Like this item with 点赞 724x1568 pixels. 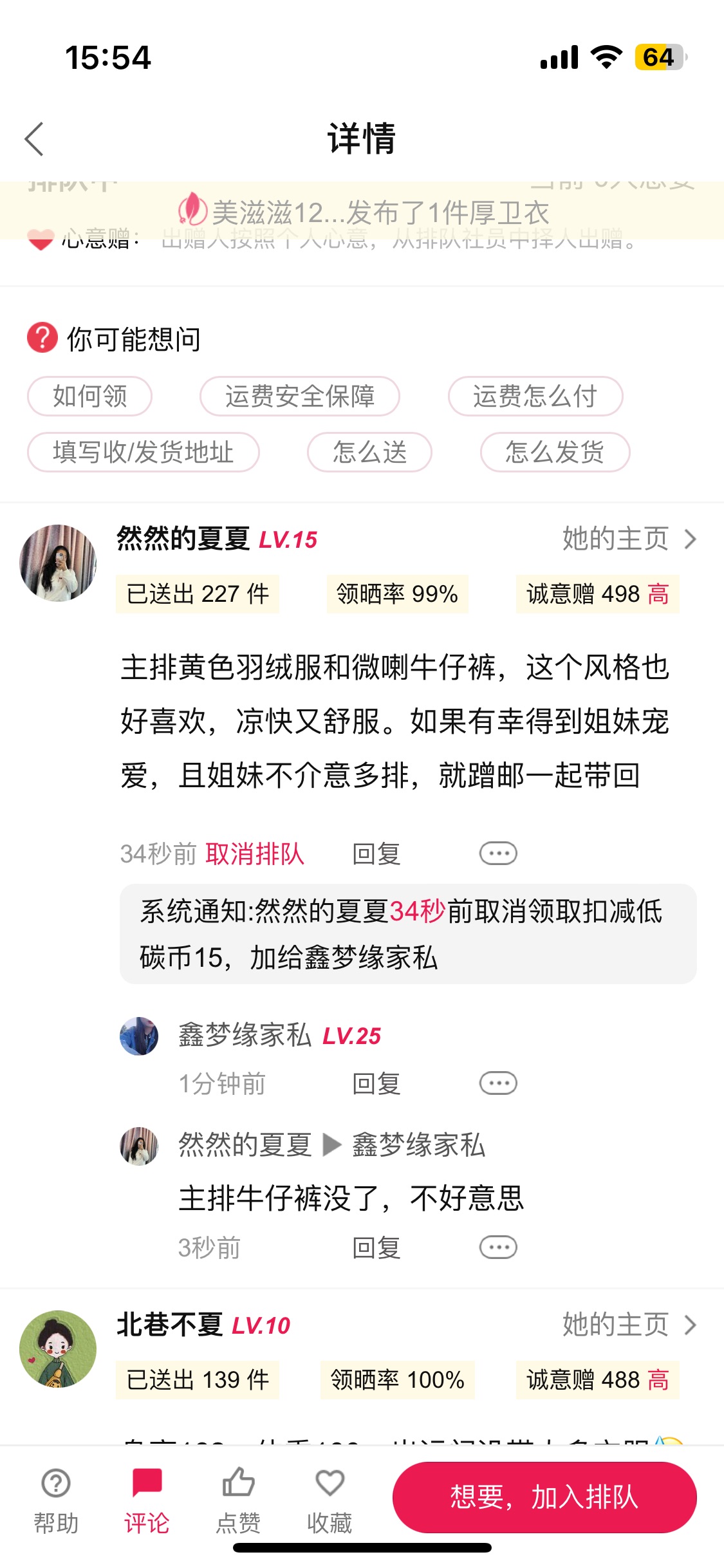pyautogui.click(x=238, y=1500)
